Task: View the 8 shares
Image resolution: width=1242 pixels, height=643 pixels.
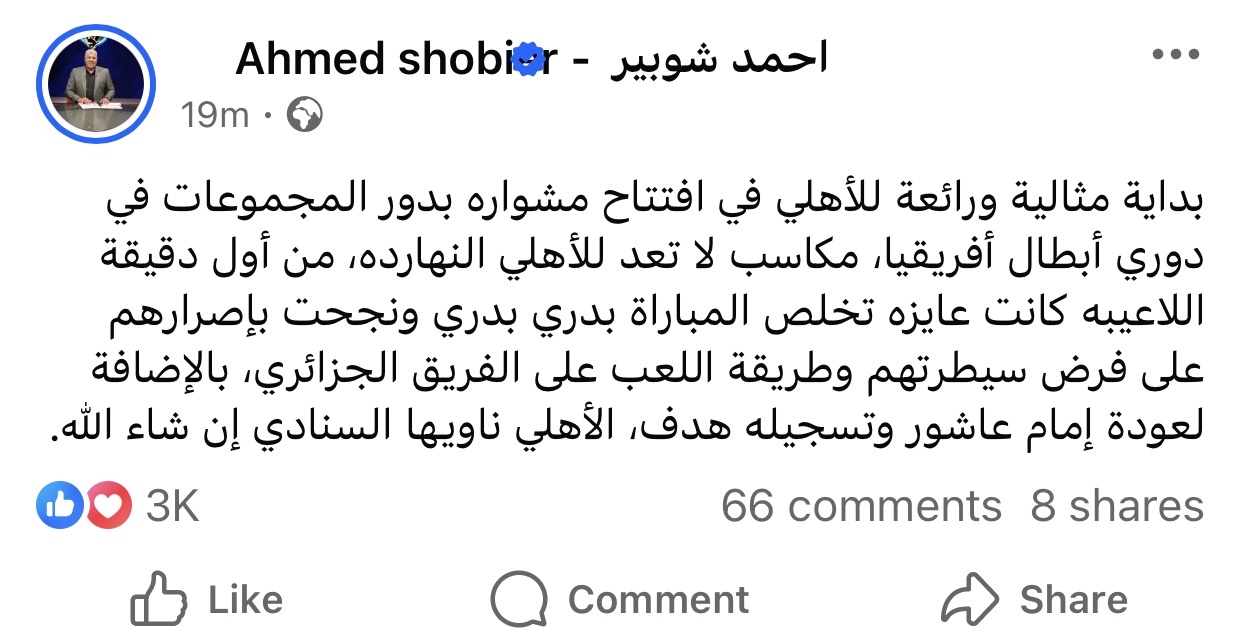Action: click(x=1117, y=507)
